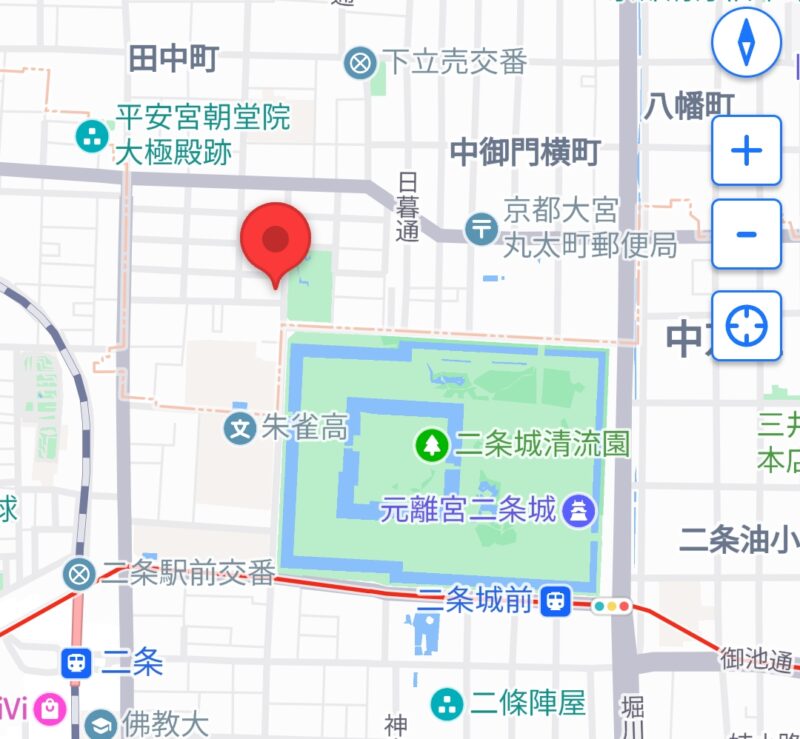Select the red dropped location pin
The image size is (800, 739).
[275, 240]
